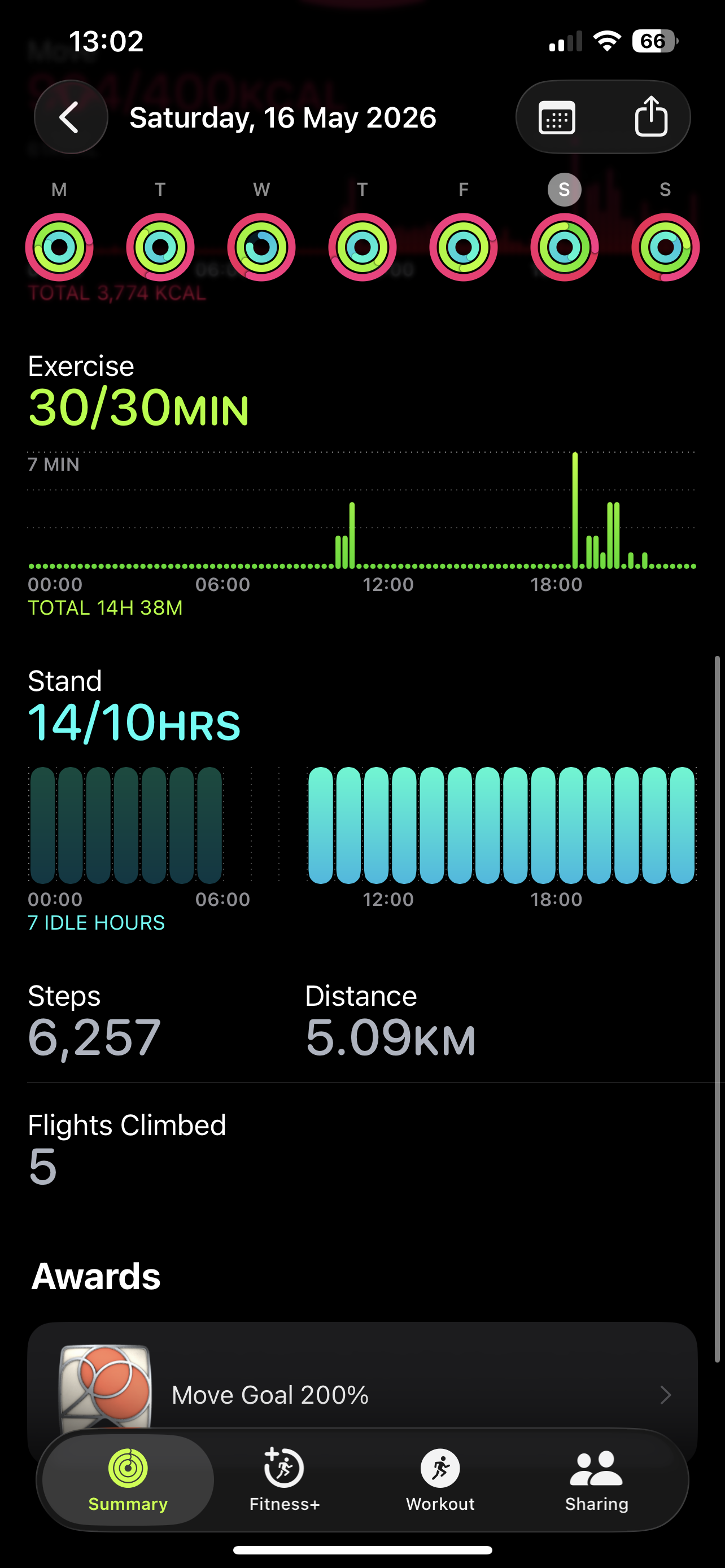Select Wednesday's activity rings
This screenshot has height=1568, width=725.
(x=261, y=247)
